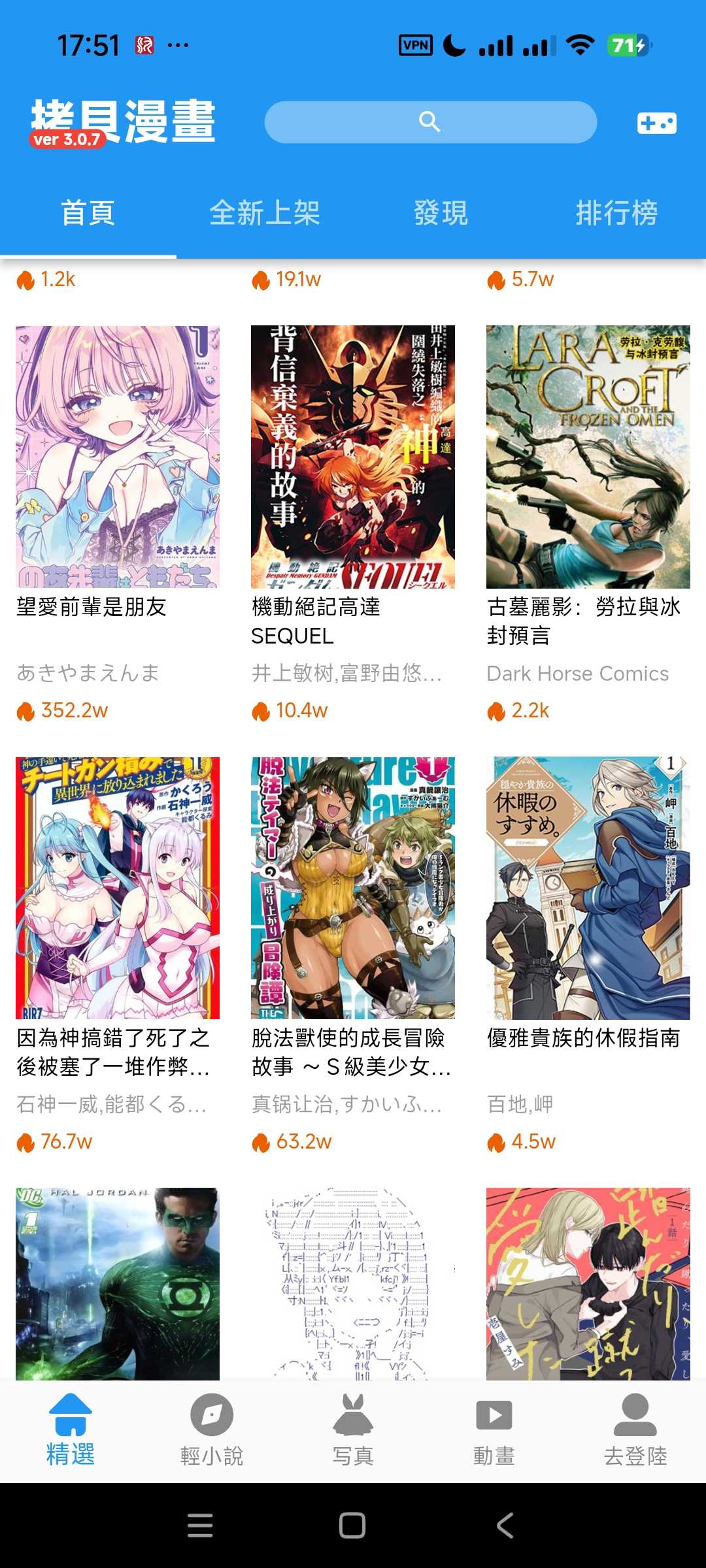Screen dimensions: 706x1568
Task: Select the 精選 bottom tab
Action: [71, 1429]
